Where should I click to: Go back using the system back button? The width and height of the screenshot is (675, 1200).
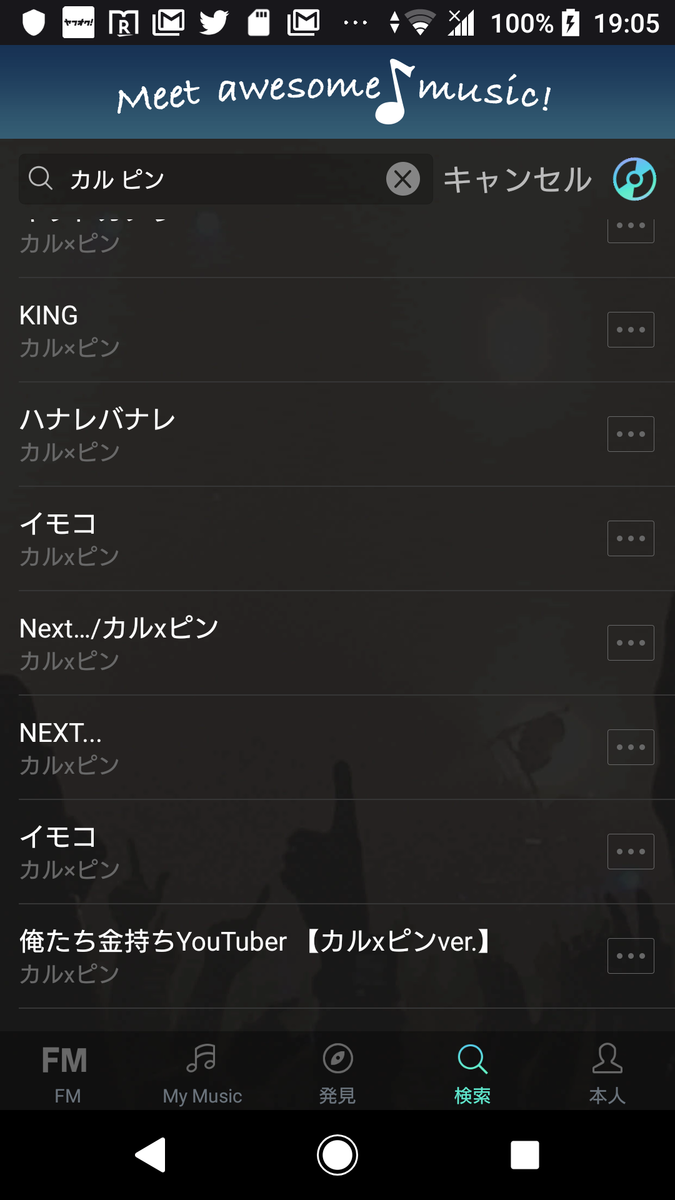coord(150,1155)
